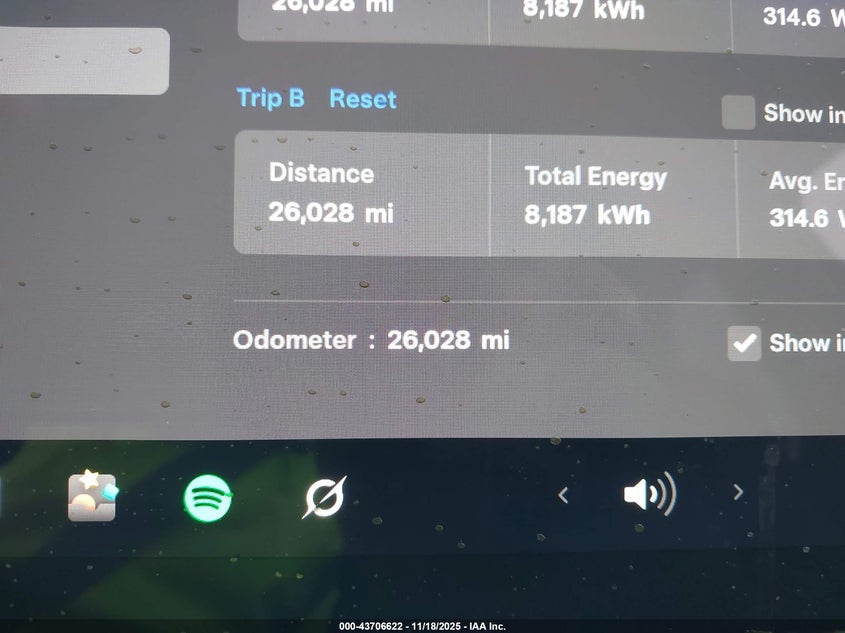Tap the speaker volume icon
The width and height of the screenshot is (845, 633).
[649, 494]
